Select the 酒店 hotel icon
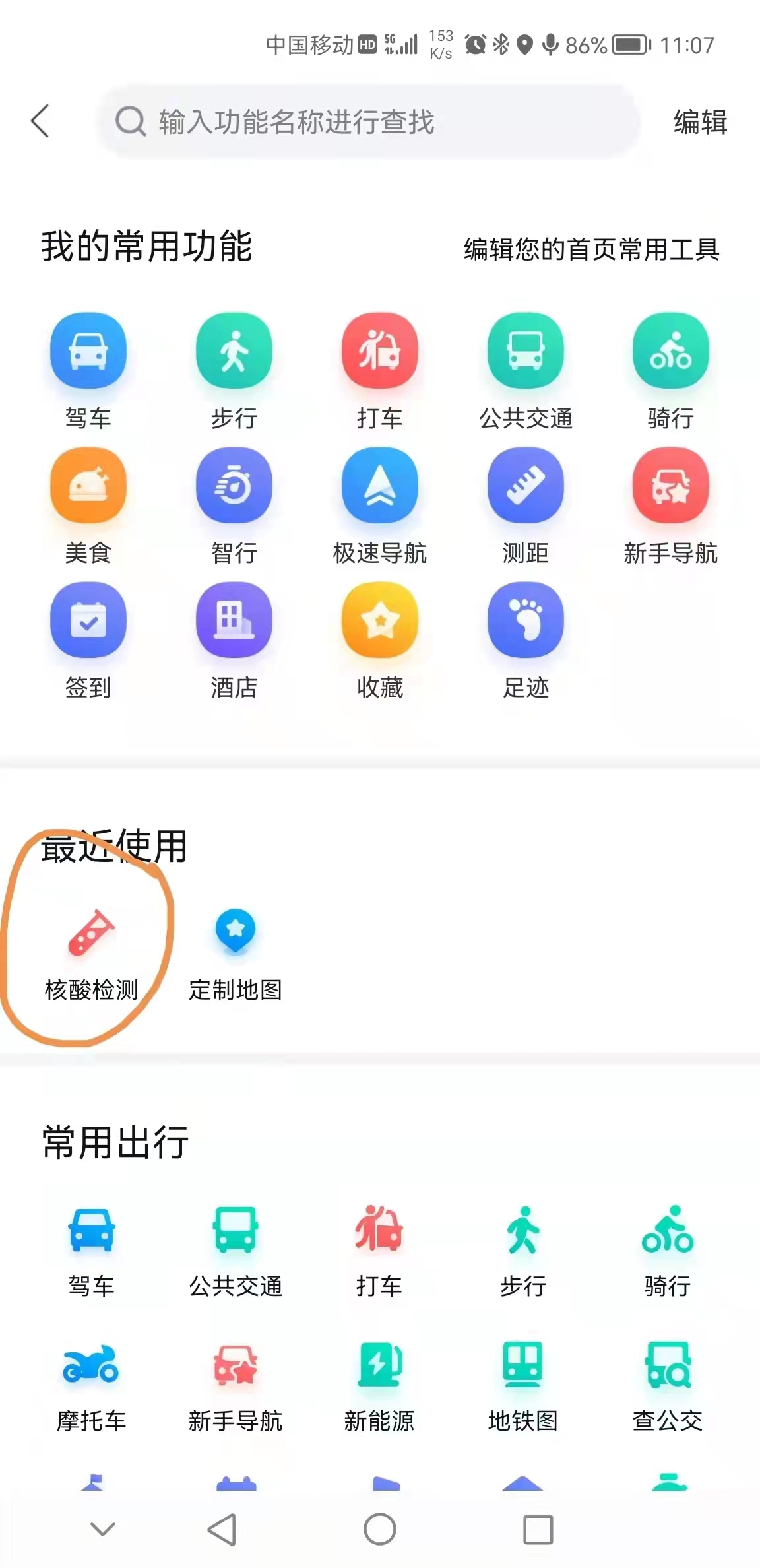 tap(234, 621)
